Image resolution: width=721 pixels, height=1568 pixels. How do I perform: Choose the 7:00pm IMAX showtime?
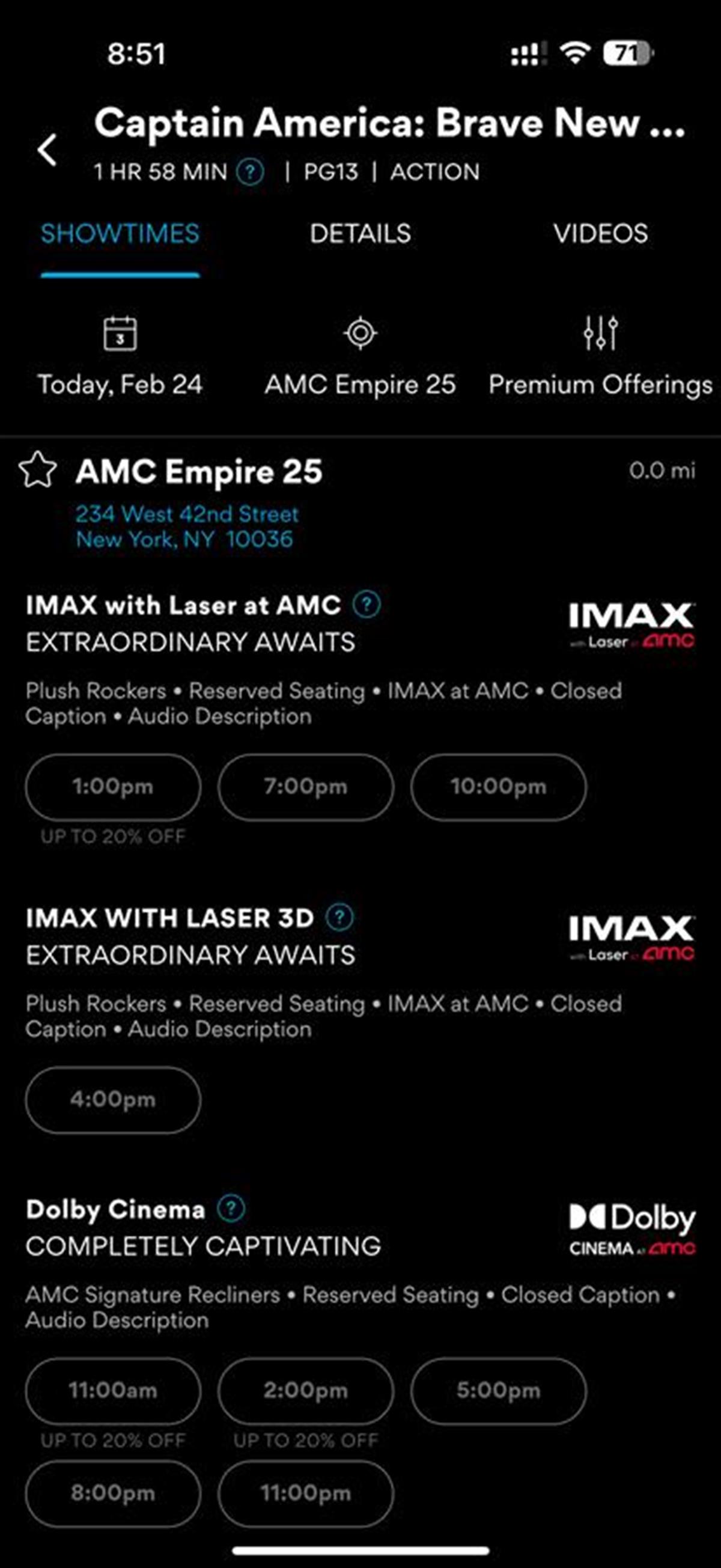305,787
